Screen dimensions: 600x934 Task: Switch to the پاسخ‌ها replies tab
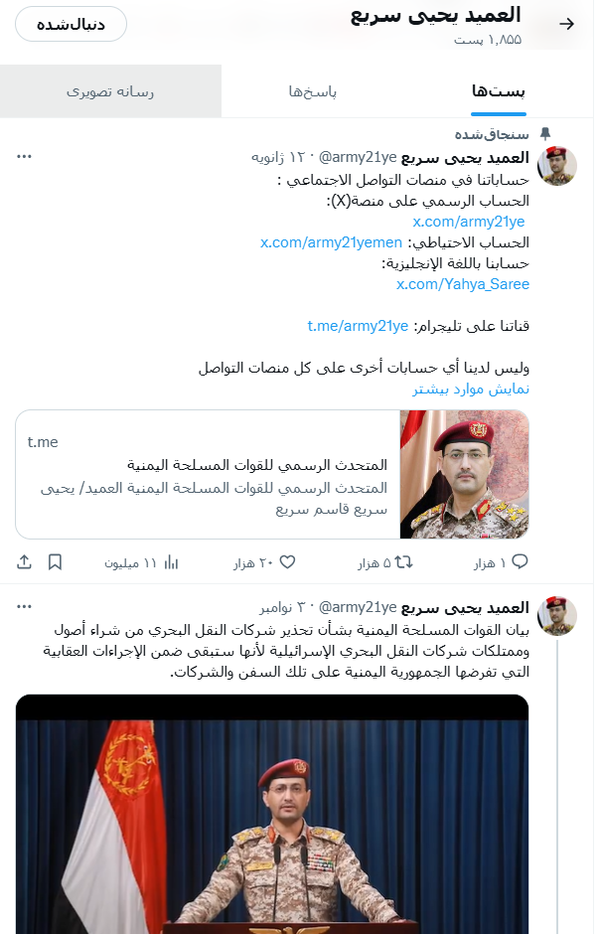(313, 91)
